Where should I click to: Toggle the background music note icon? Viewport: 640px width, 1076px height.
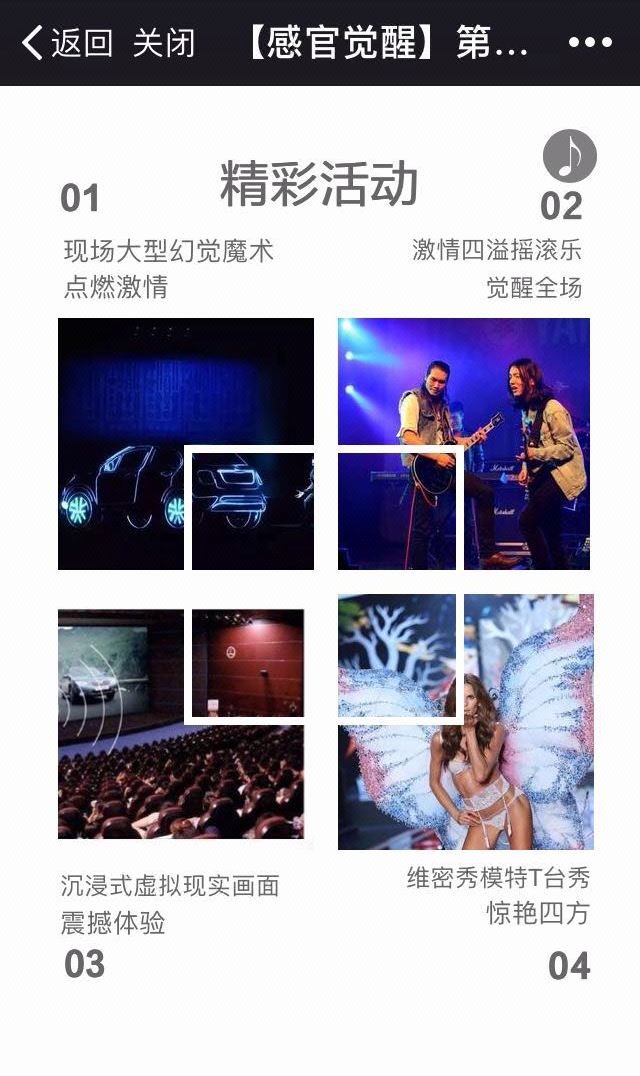(569, 156)
